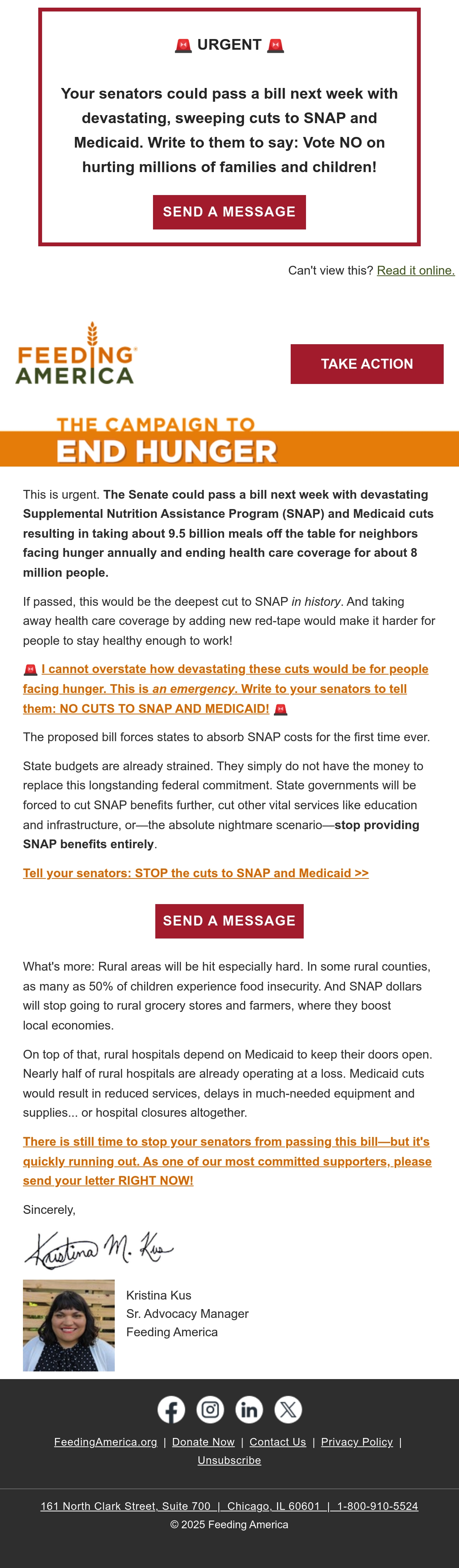Viewport: 459px width, 1568px height.
Task: Tap SEND A MESSAGE below the senators link
Action: [229, 921]
